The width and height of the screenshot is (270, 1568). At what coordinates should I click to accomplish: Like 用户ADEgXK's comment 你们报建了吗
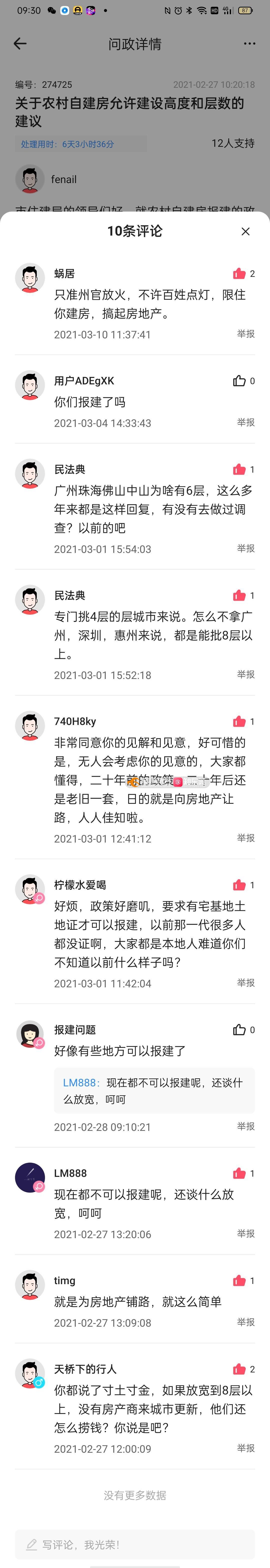tap(239, 381)
